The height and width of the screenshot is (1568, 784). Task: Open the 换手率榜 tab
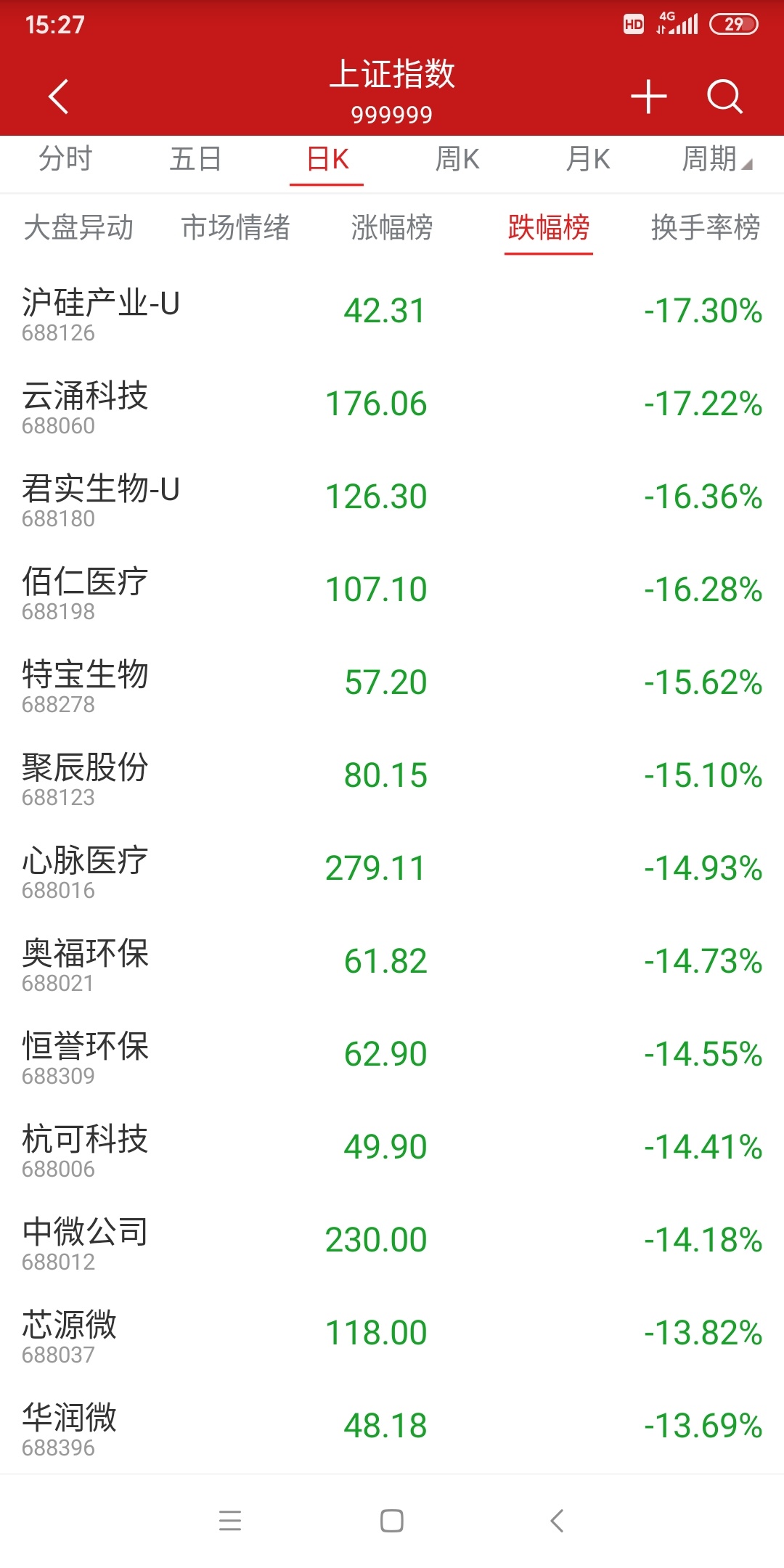(x=706, y=227)
